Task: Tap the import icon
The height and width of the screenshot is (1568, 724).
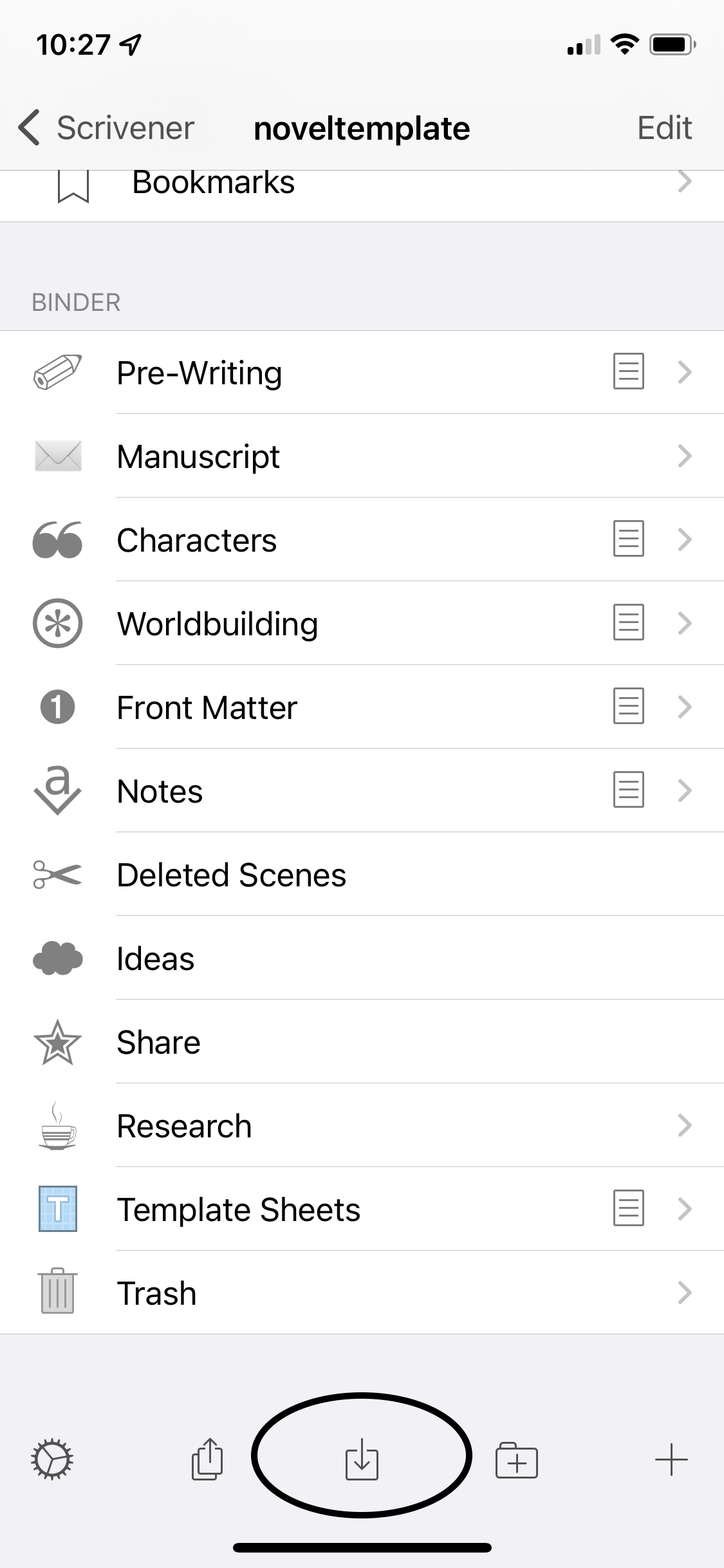Action: [x=362, y=1459]
